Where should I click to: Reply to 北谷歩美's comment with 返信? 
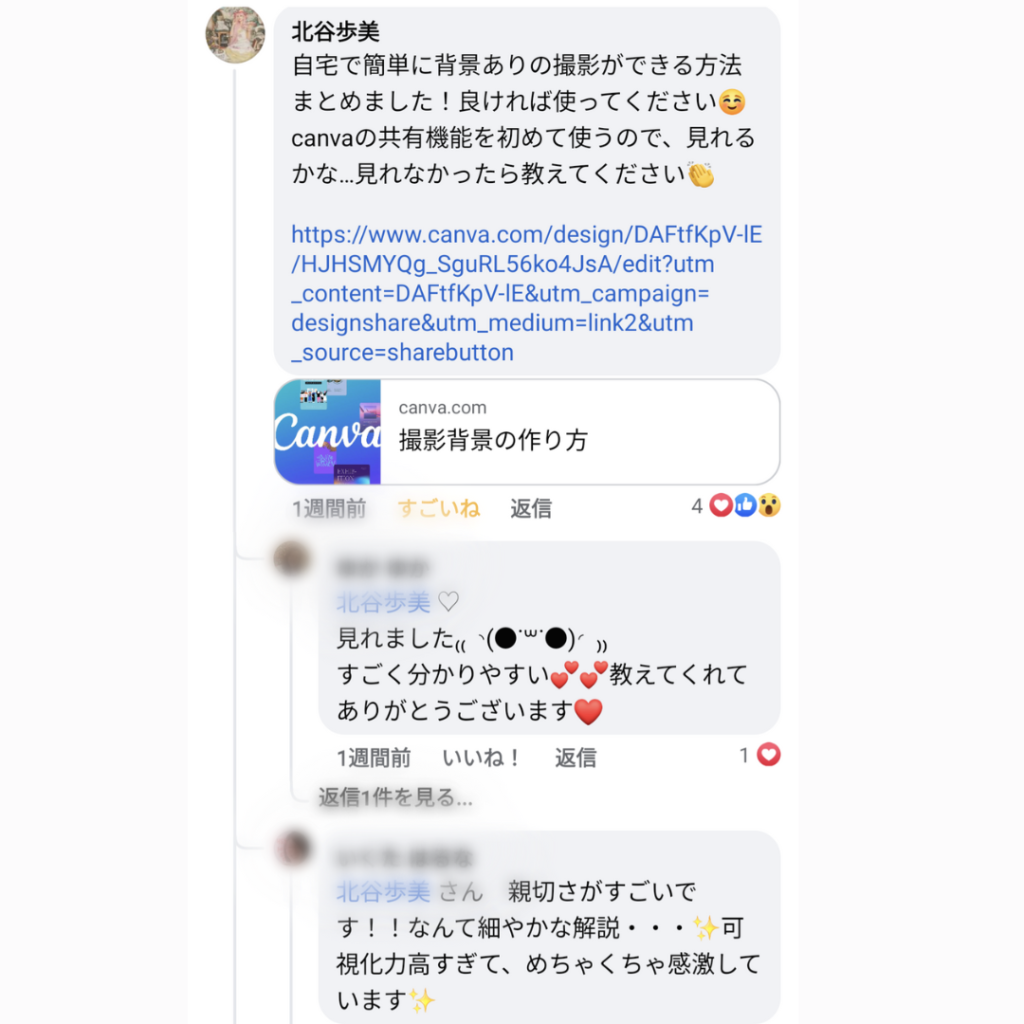tap(531, 508)
